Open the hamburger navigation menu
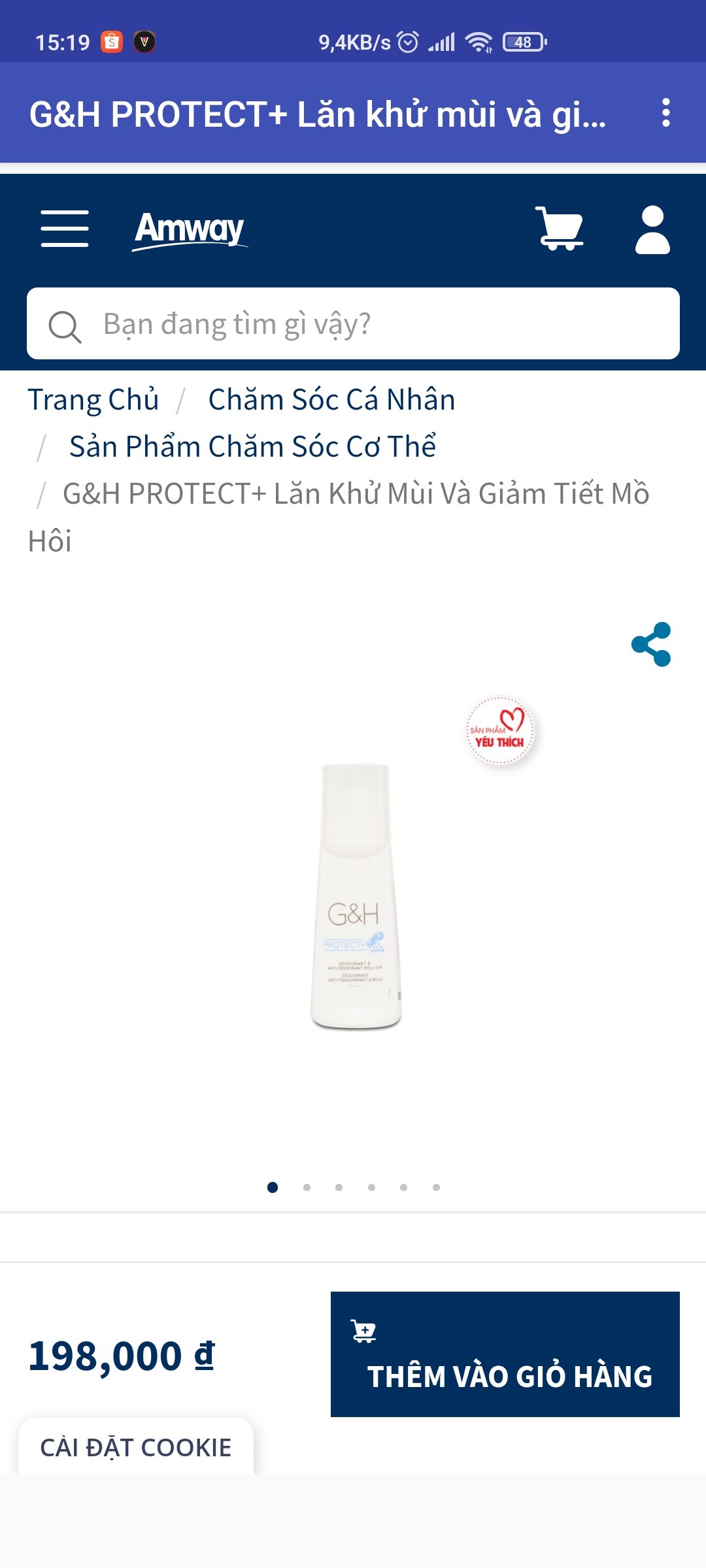 pyautogui.click(x=65, y=229)
